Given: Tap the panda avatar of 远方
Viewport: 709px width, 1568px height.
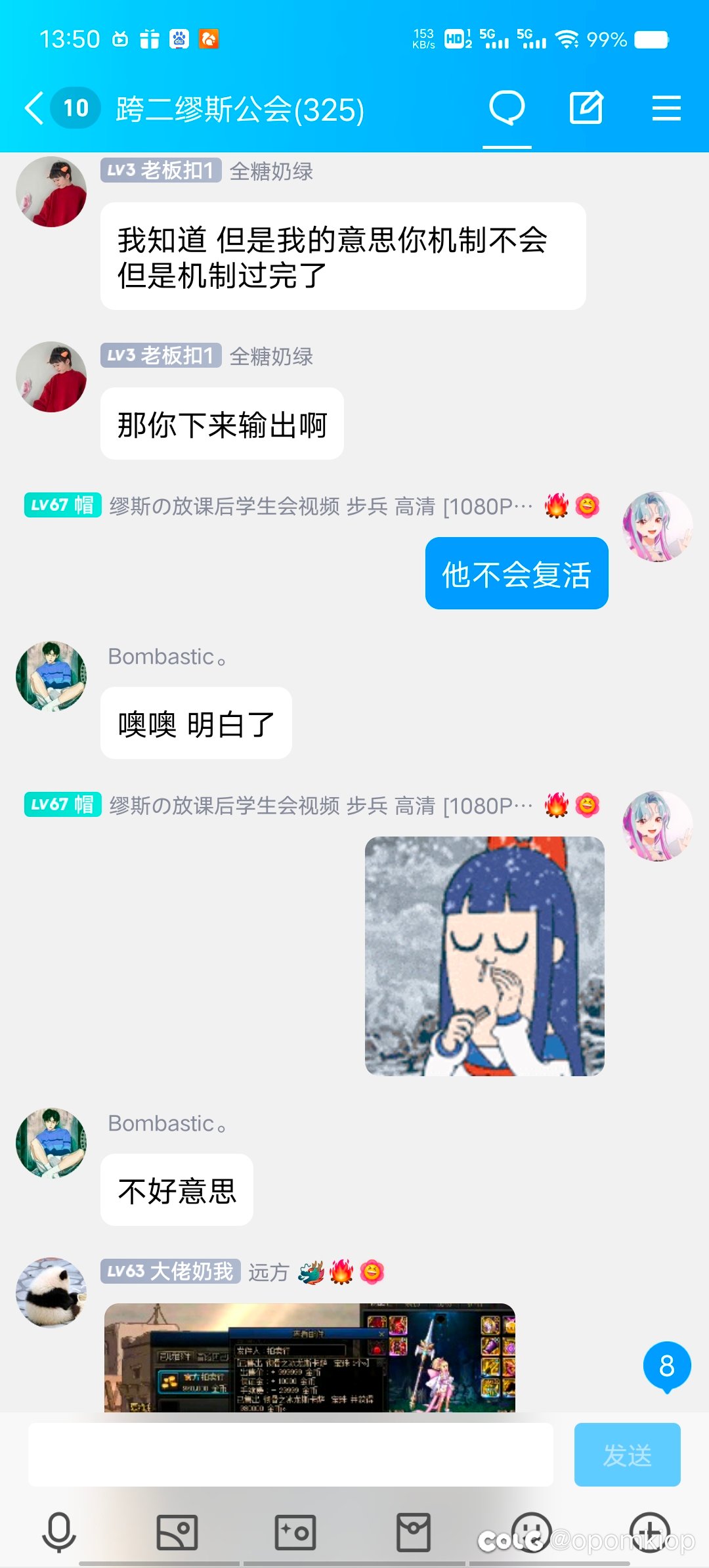Looking at the screenshot, I should coord(51,1292).
